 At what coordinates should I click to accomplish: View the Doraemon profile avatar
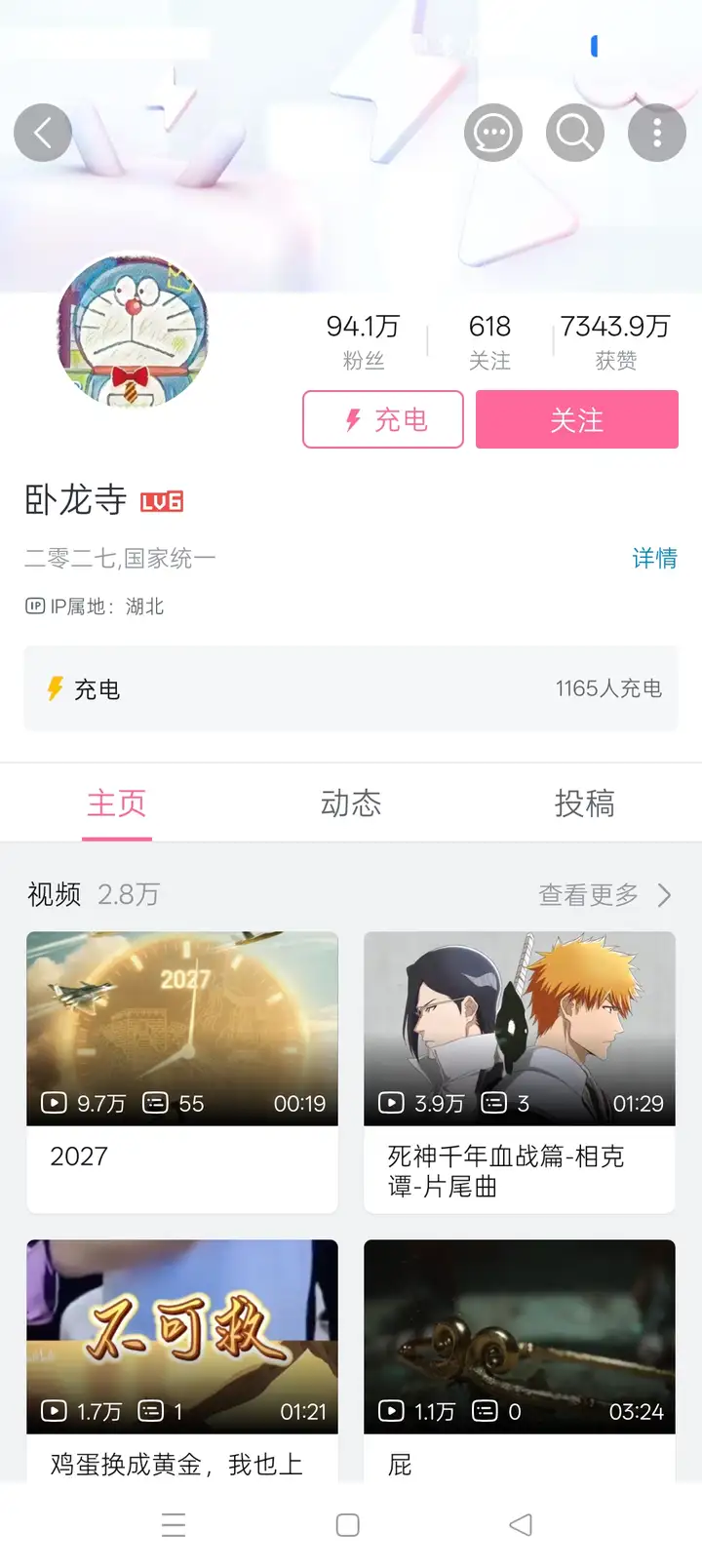134,332
